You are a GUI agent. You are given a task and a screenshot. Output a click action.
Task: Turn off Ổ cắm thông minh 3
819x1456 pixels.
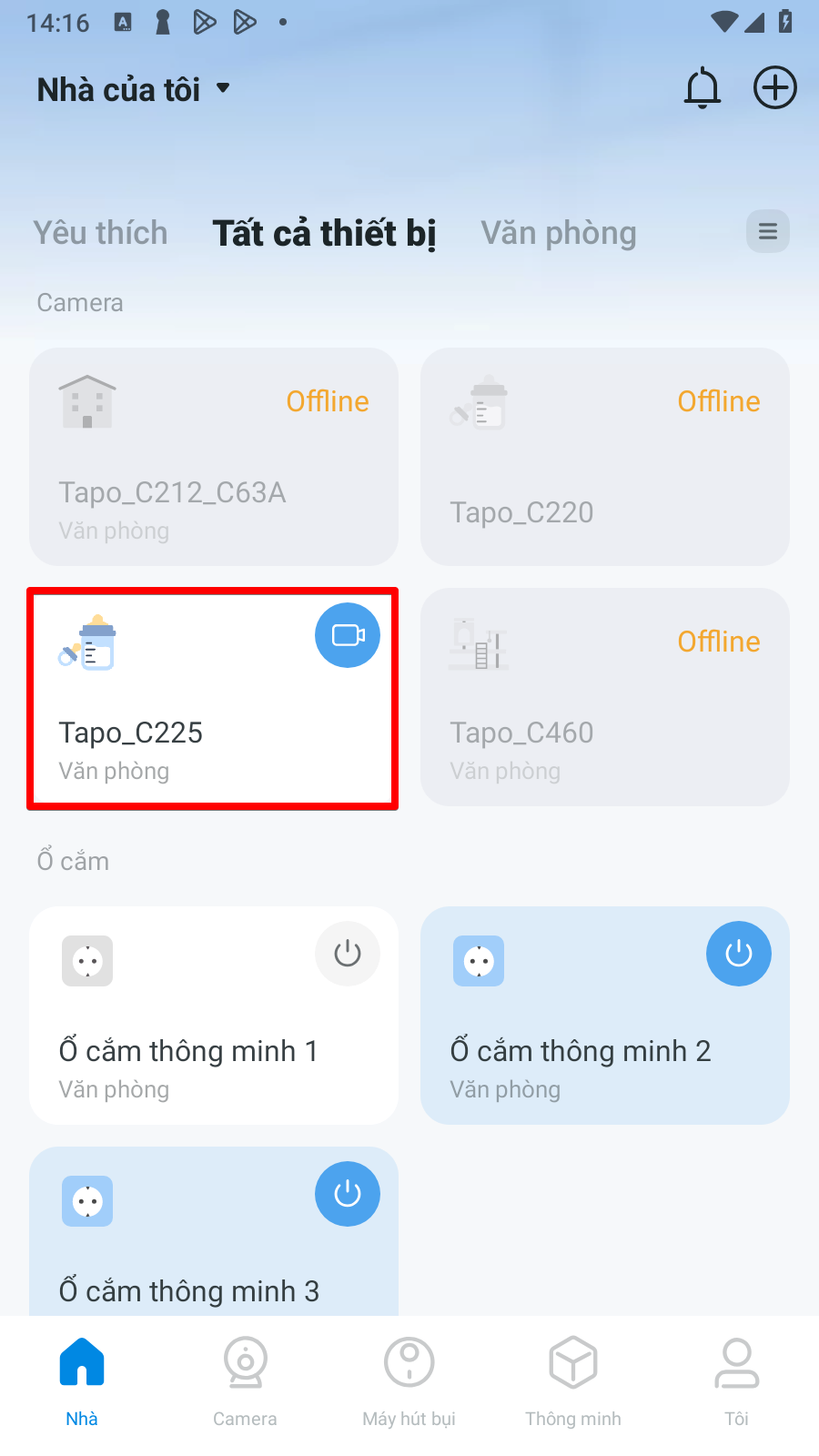pos(347,1194)
